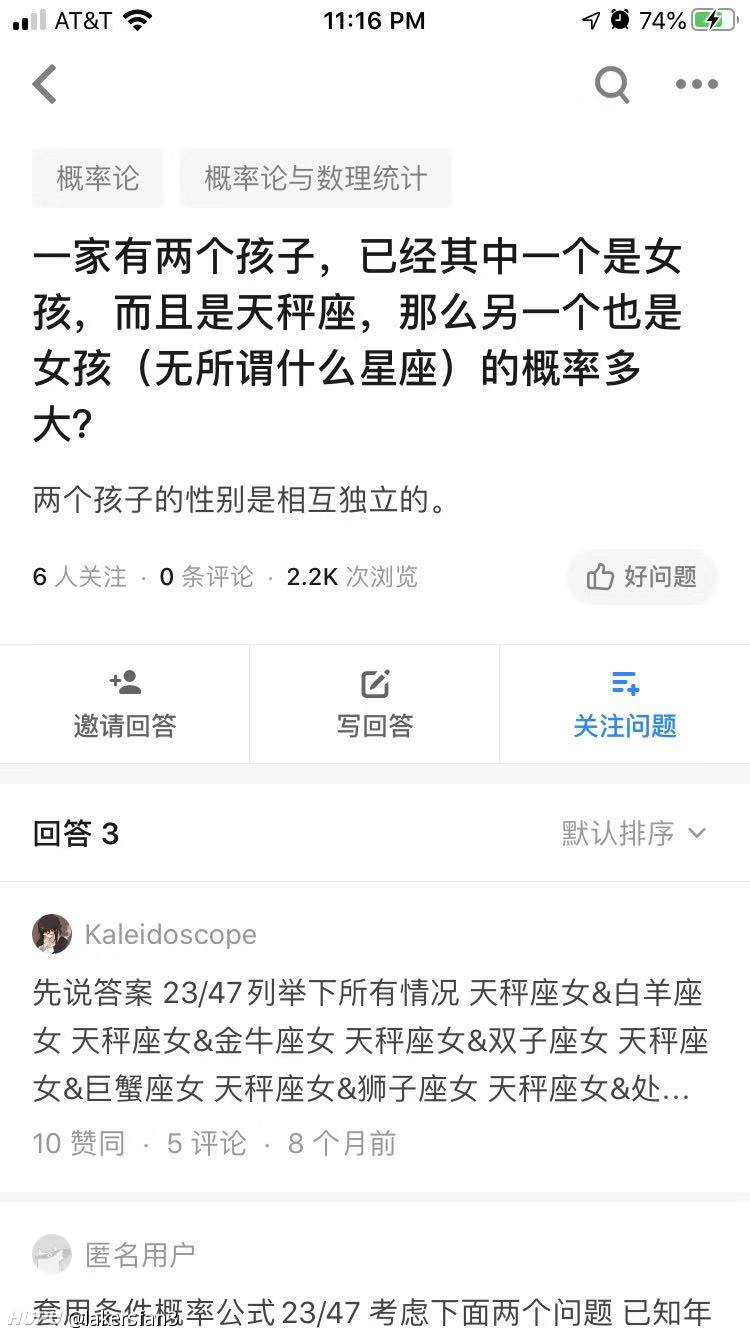This screenshot has height=1334, width=750.
Task: Go back using the arrow icon
Action: (x=45, y=84)
